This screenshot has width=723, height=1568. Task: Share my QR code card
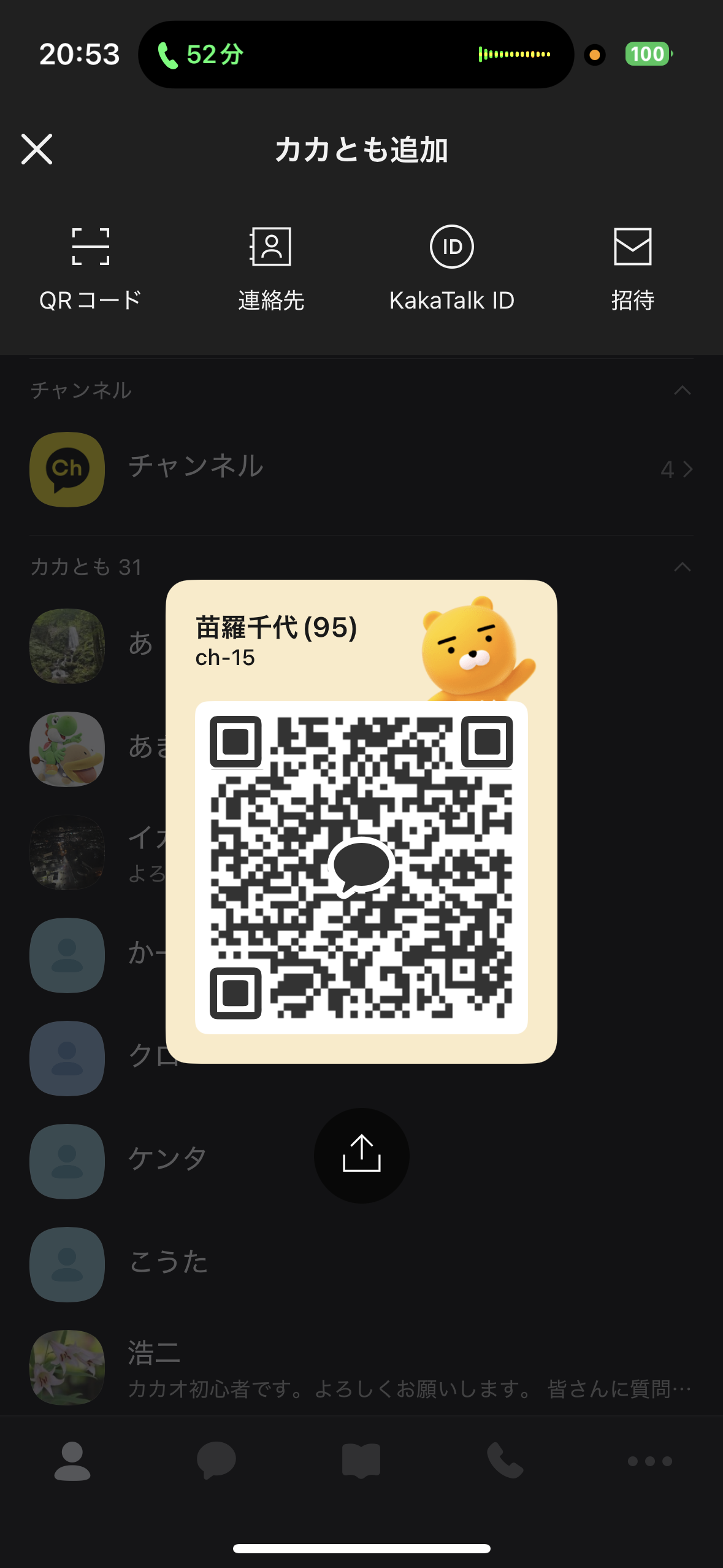(x=361, y=1155)
